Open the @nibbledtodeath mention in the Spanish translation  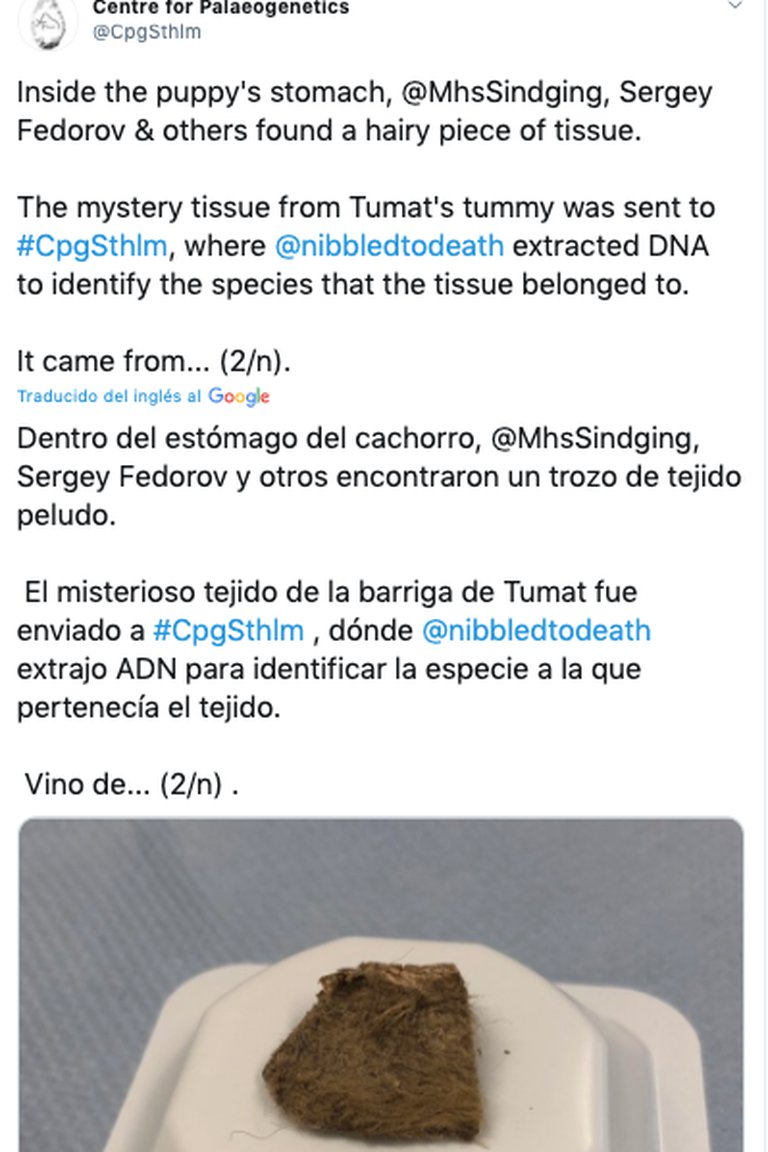tap(536, 631)
